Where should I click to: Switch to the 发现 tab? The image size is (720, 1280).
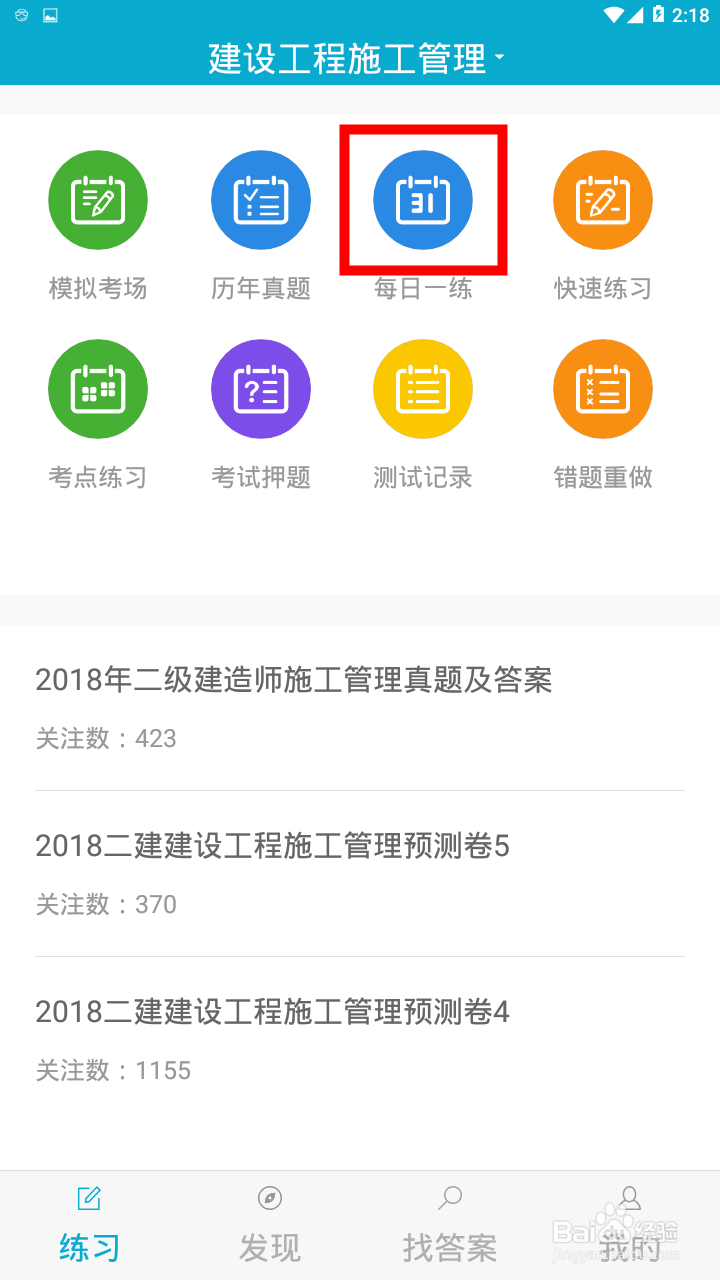click(270, 1225)
